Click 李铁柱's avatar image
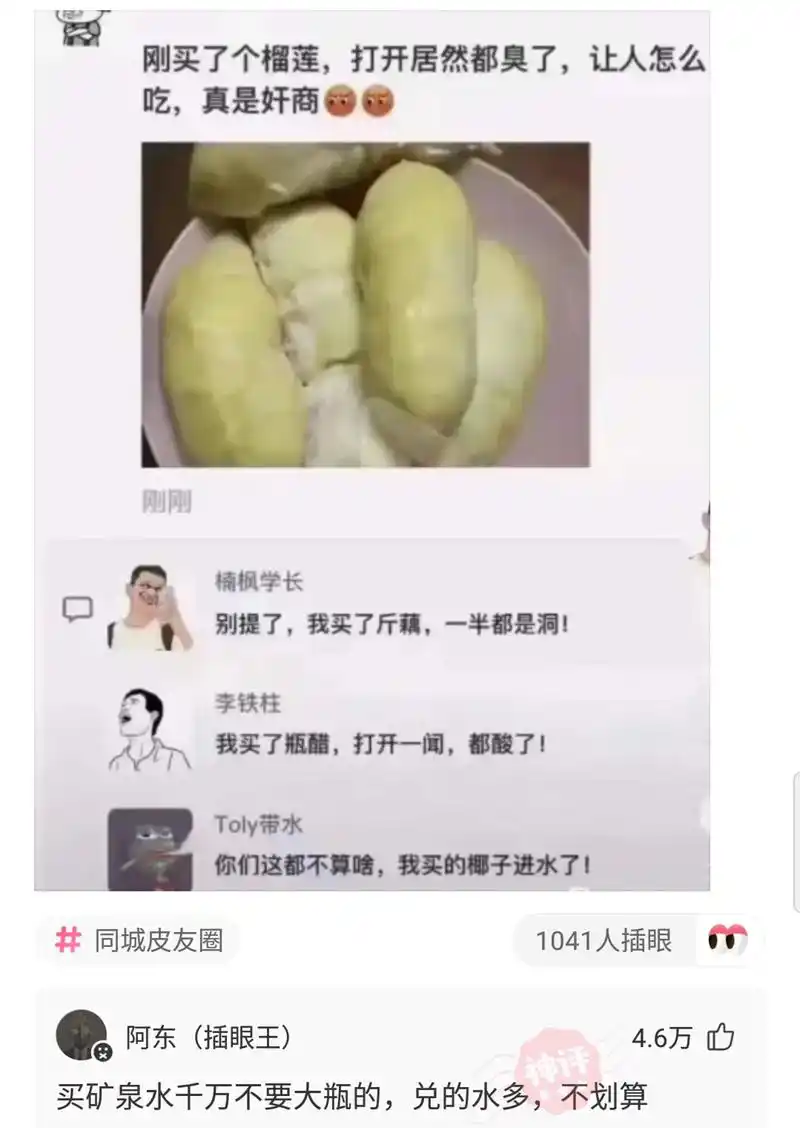The image size is (800, 1128). [x=145, y=728]
